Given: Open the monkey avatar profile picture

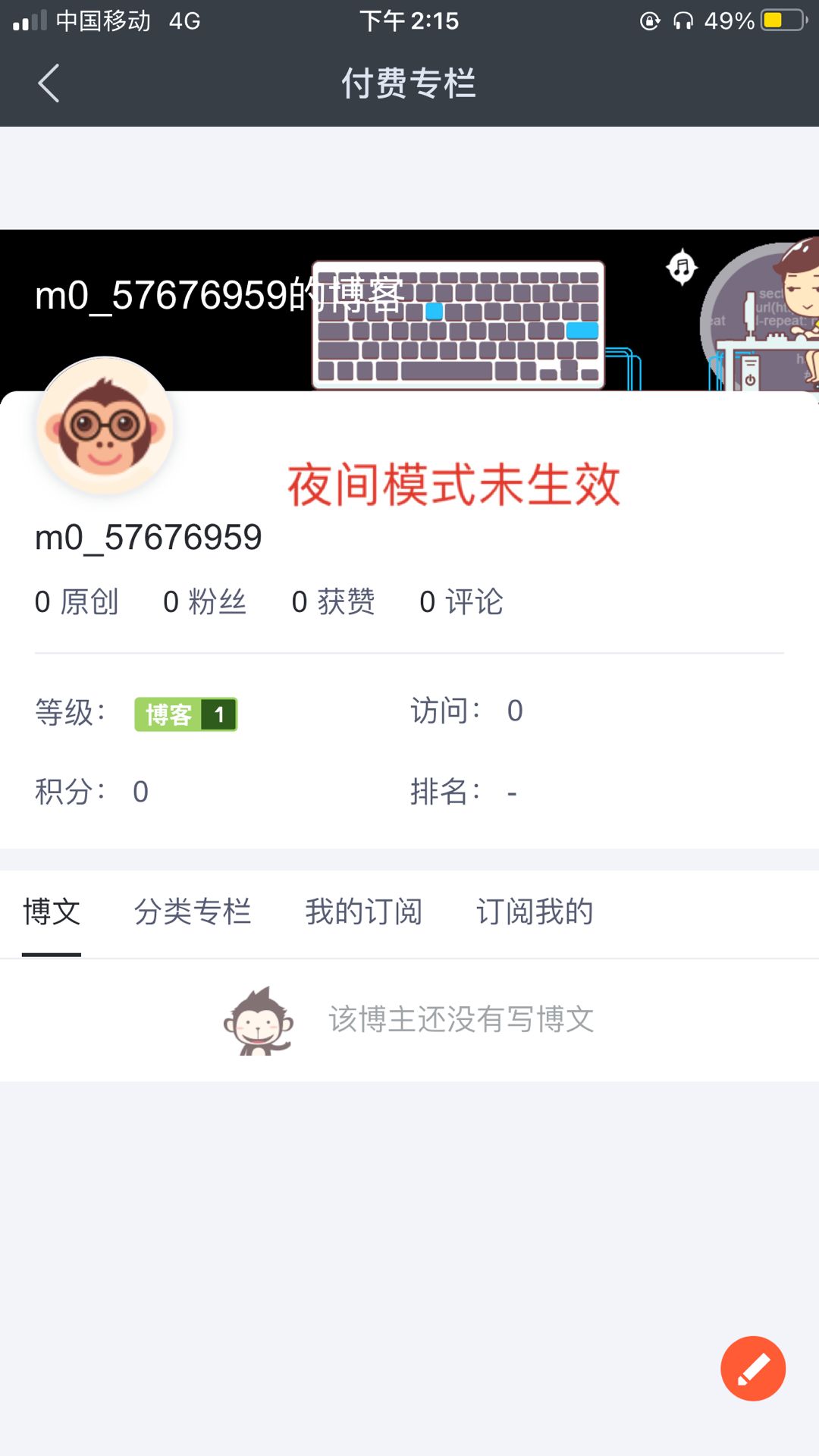Looking at the screenshot, I should 105,426.
